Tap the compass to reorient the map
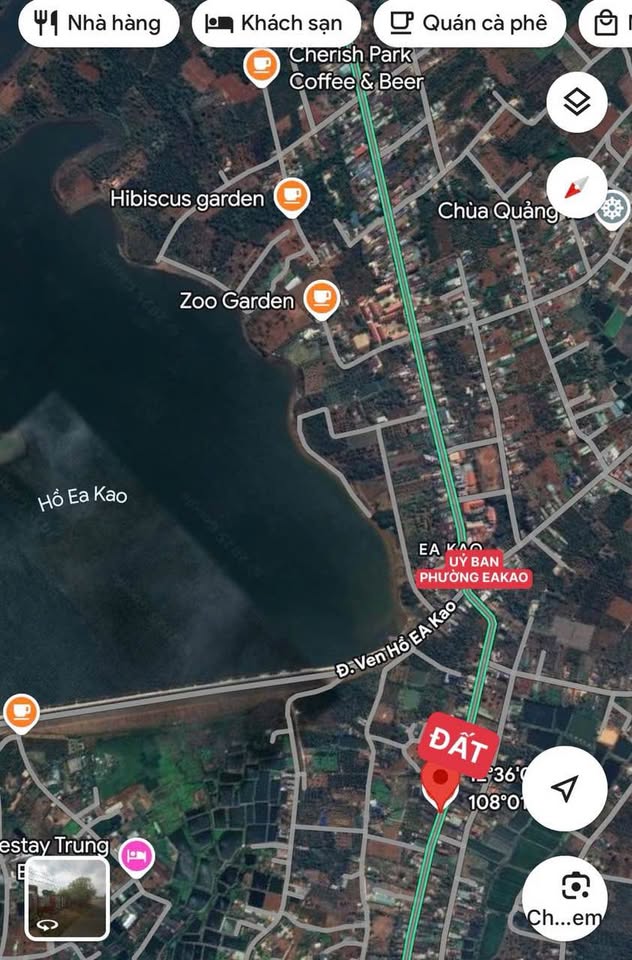The height and width of the screenshot is (960, 632). (577, 188)
